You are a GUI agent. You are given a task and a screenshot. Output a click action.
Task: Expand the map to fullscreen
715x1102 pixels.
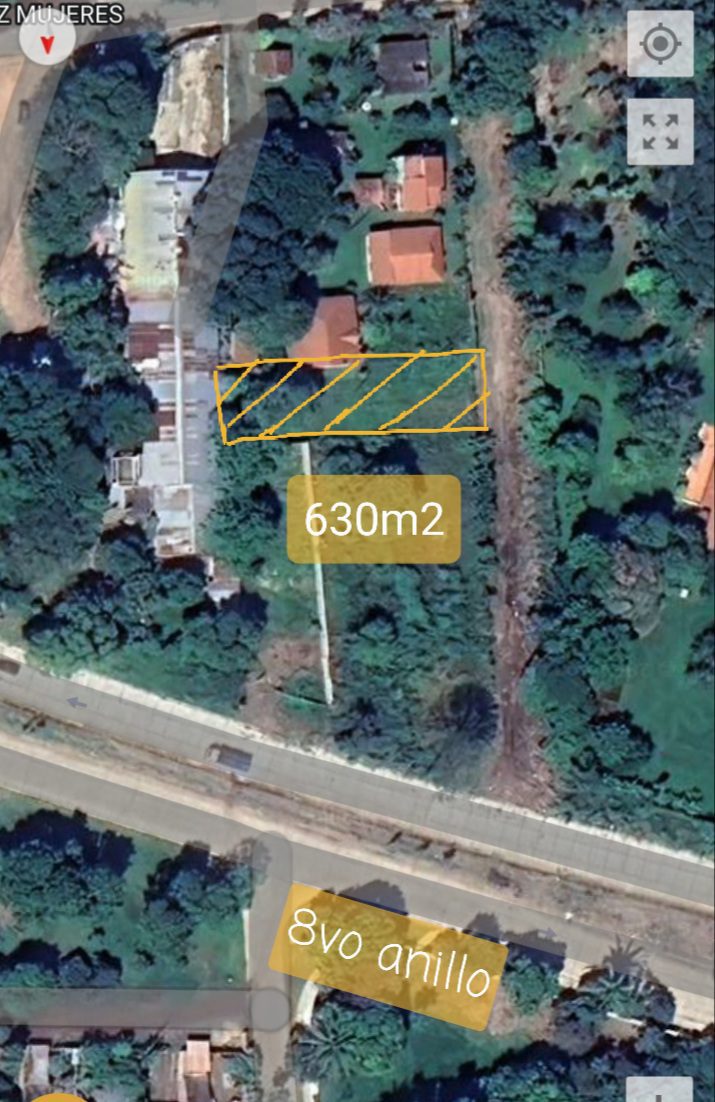660,131
